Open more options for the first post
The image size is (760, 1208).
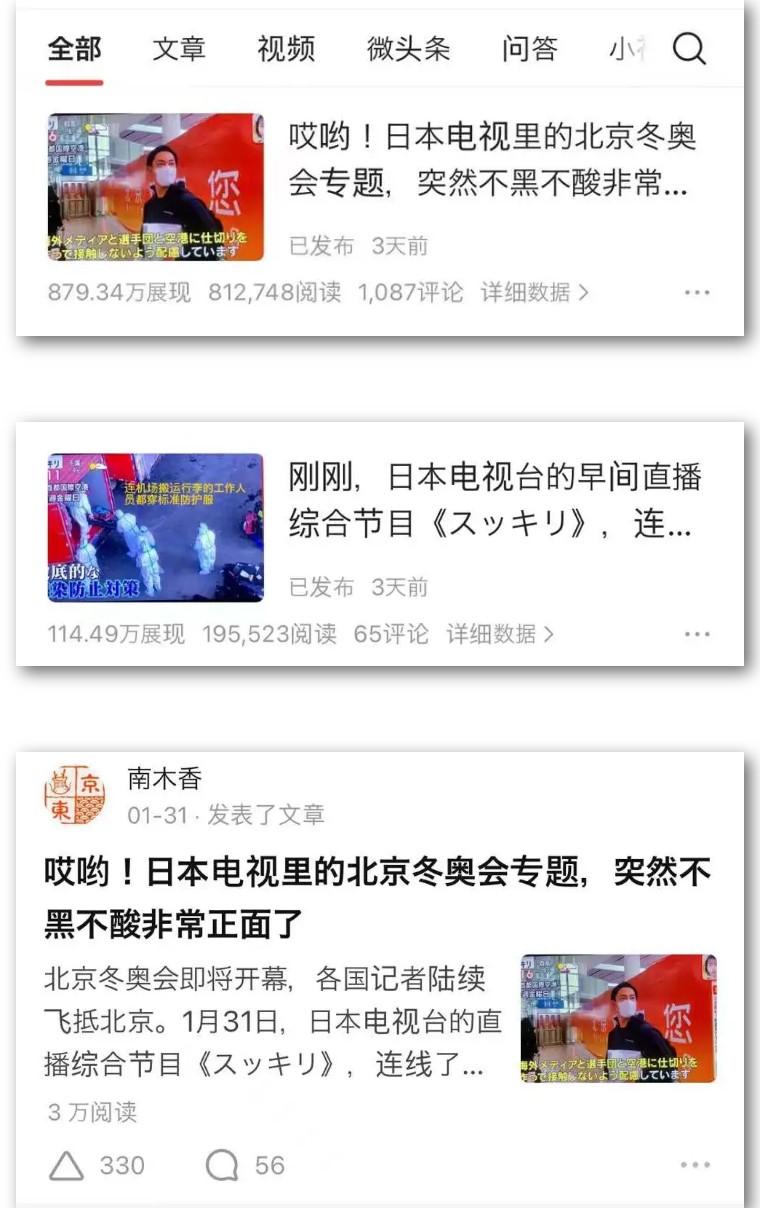[x=697, y=291]
